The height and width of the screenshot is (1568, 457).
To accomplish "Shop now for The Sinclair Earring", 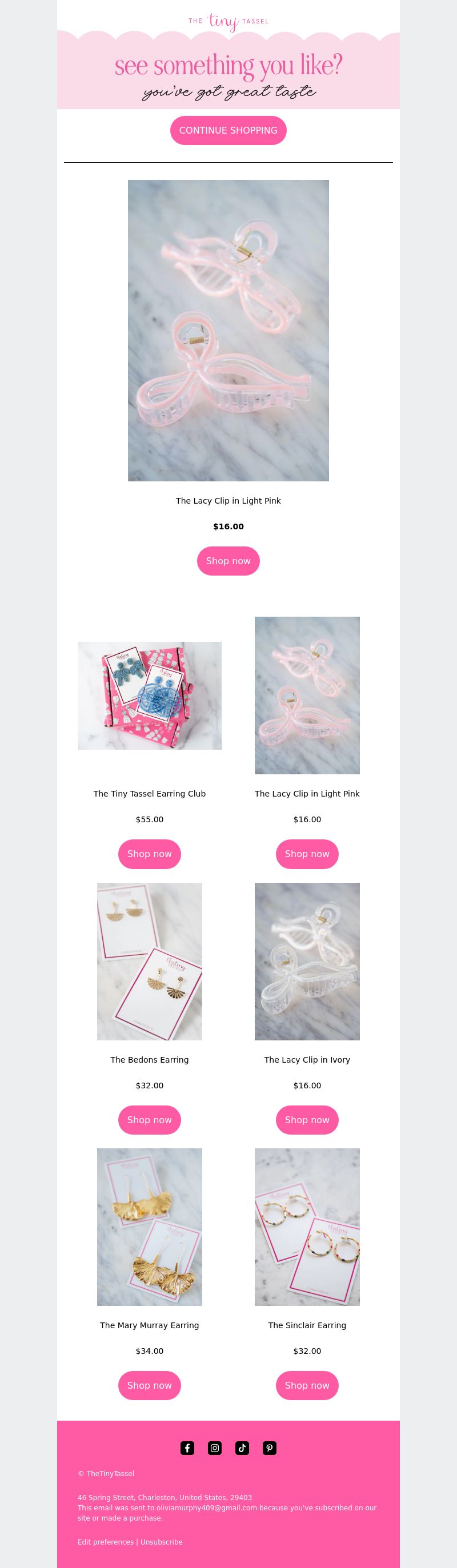I will 307,1385.
